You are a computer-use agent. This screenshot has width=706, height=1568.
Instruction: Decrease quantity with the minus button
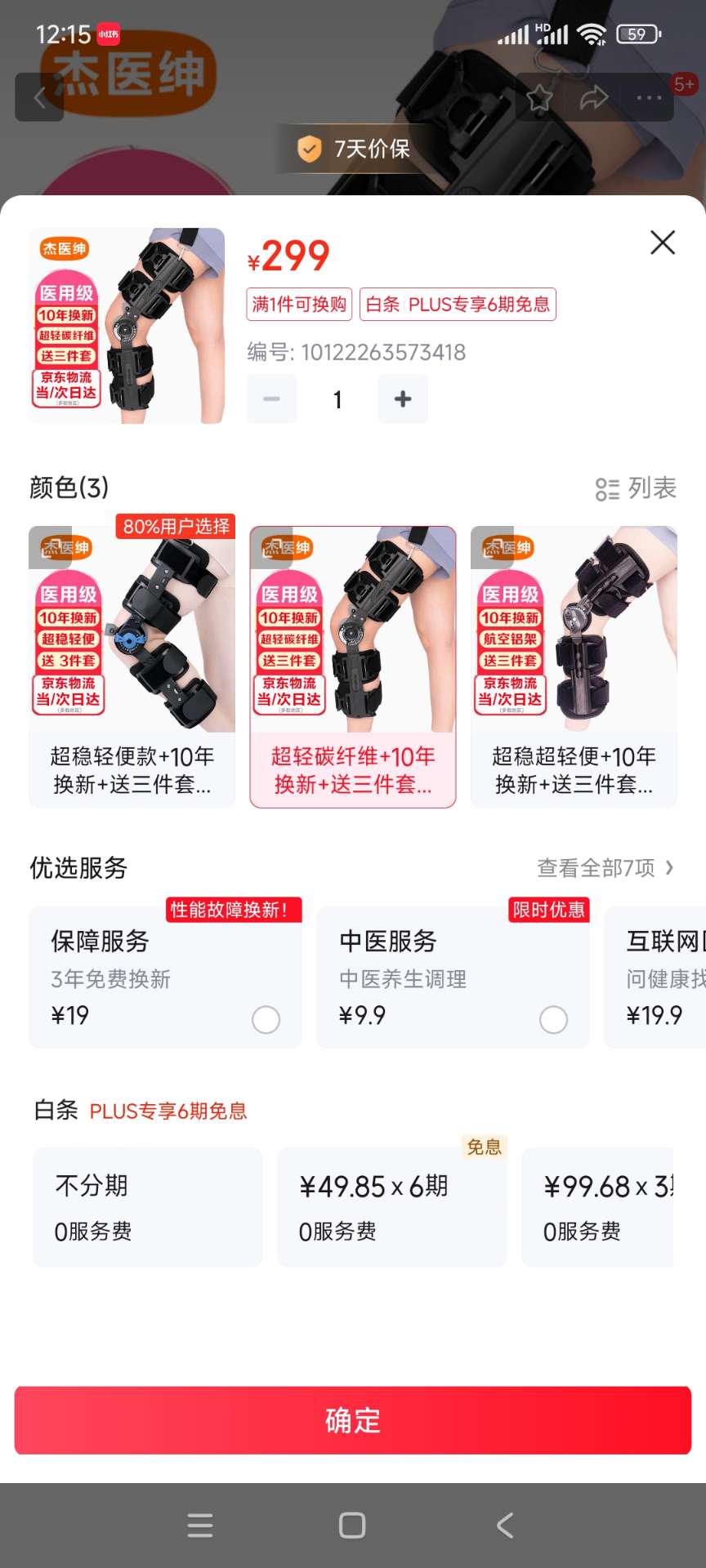pyautogui.click(x=271, y=399)
